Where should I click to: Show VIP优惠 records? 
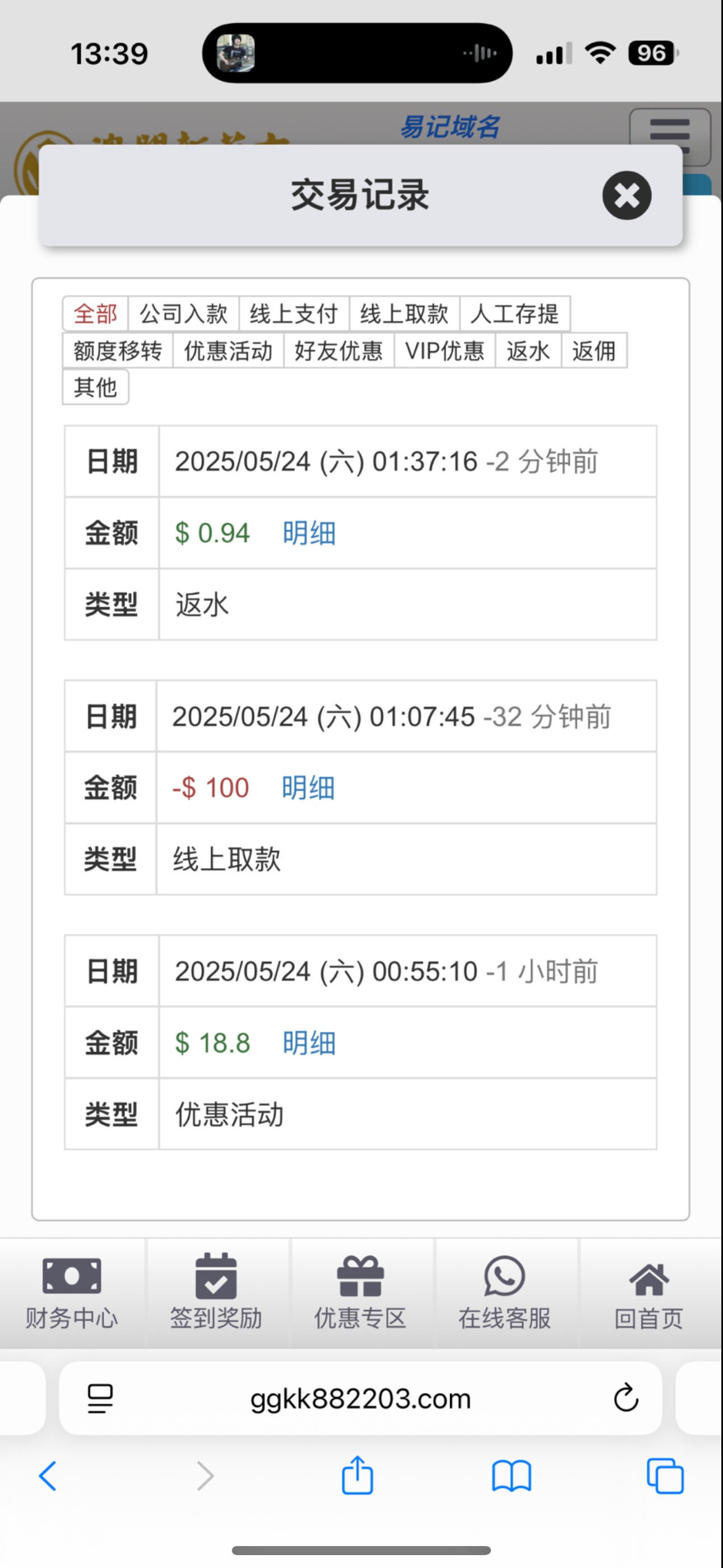pyautogui.click(x=444, y=351)
